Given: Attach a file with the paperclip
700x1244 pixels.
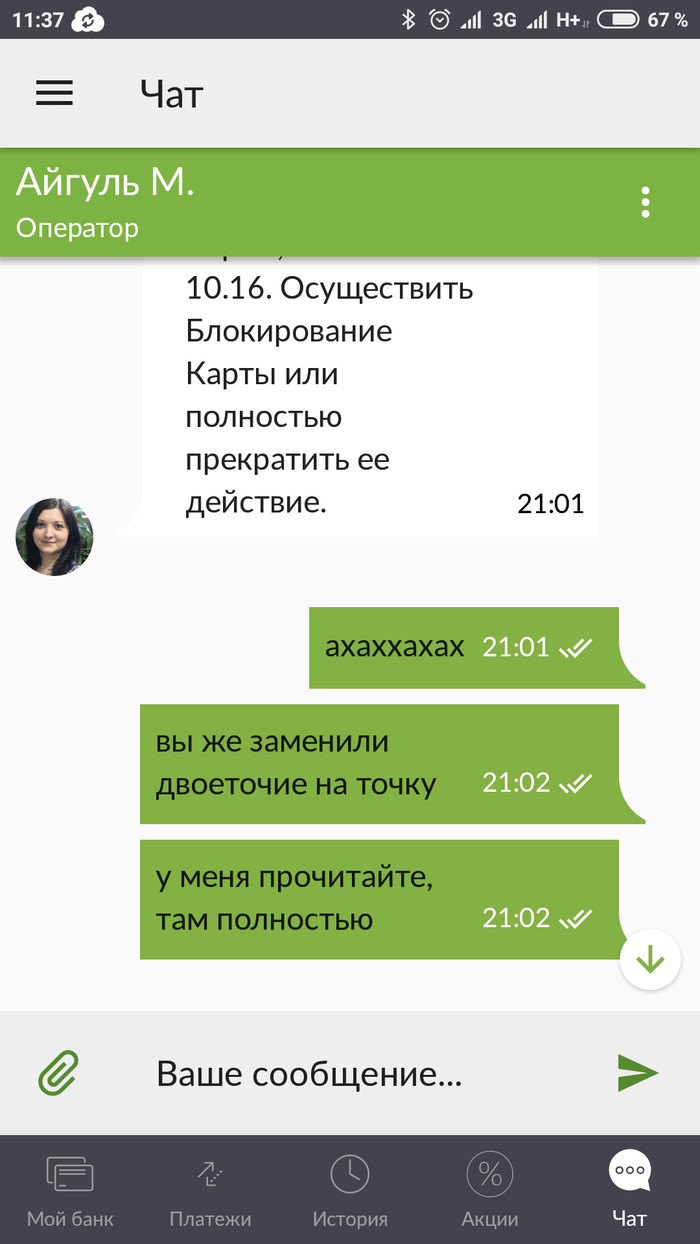Looking at the screenshot, I should [x=58, y=1073].
